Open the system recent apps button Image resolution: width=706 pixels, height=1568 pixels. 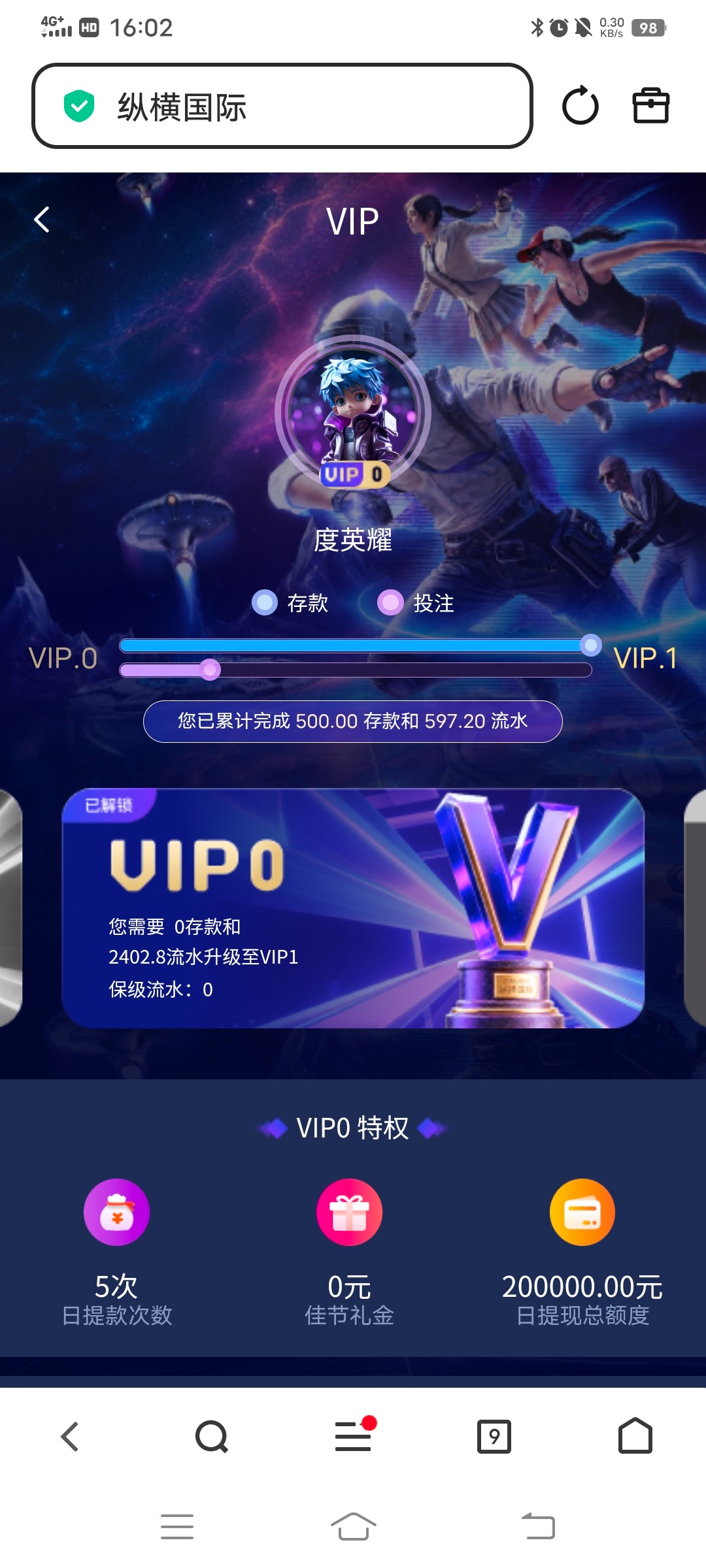click(177, 1527)
